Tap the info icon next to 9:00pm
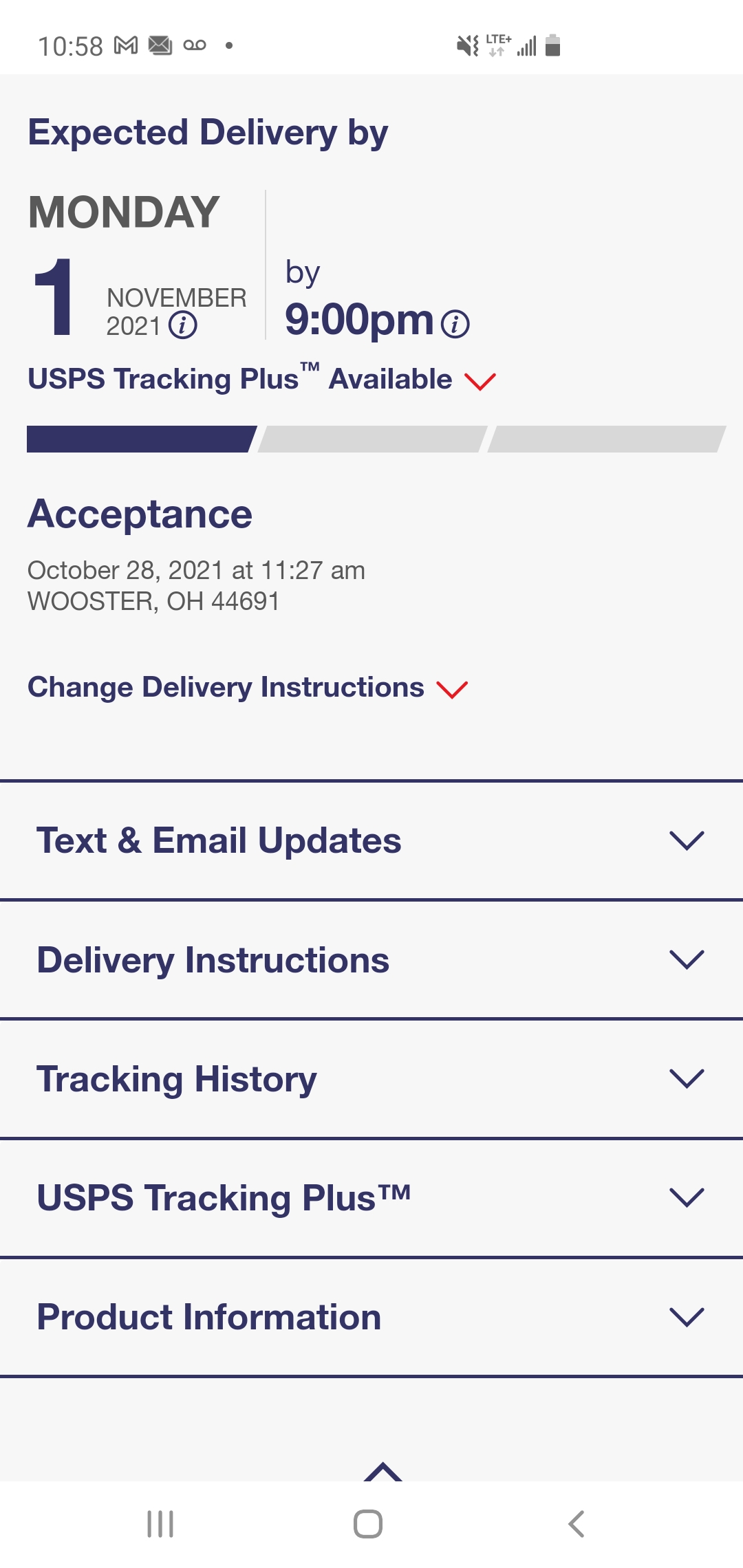Screen dimensions: 743x1568 click(455, 323)
